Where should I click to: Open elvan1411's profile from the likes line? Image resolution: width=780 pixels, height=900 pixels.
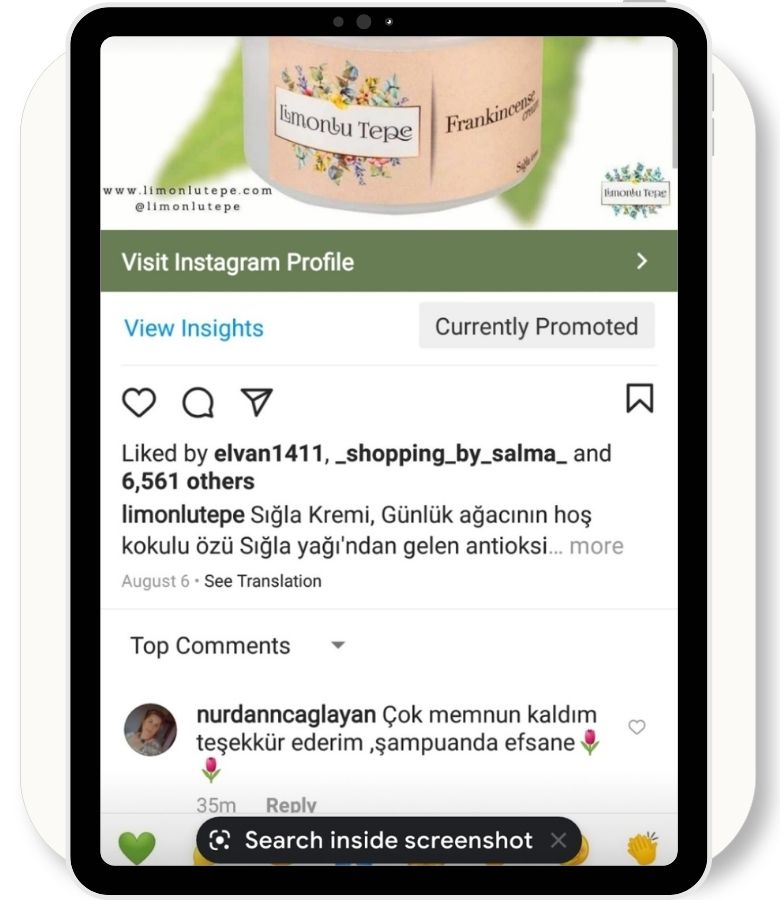coord(268,454)
